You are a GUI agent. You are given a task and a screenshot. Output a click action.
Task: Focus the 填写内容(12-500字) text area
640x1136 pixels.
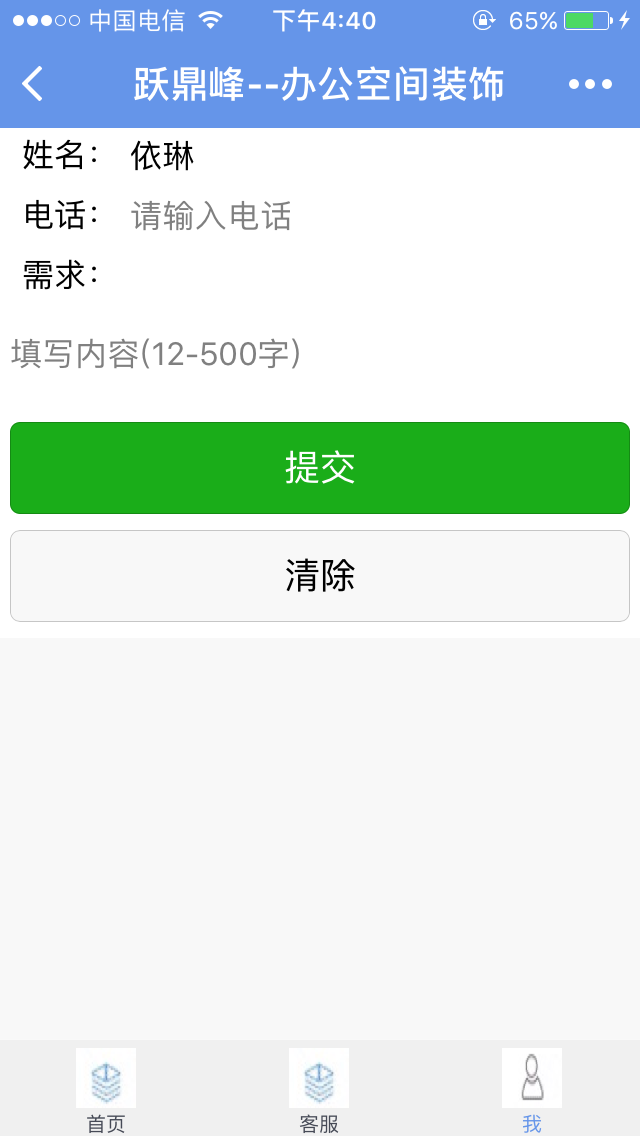coord(320,355)
